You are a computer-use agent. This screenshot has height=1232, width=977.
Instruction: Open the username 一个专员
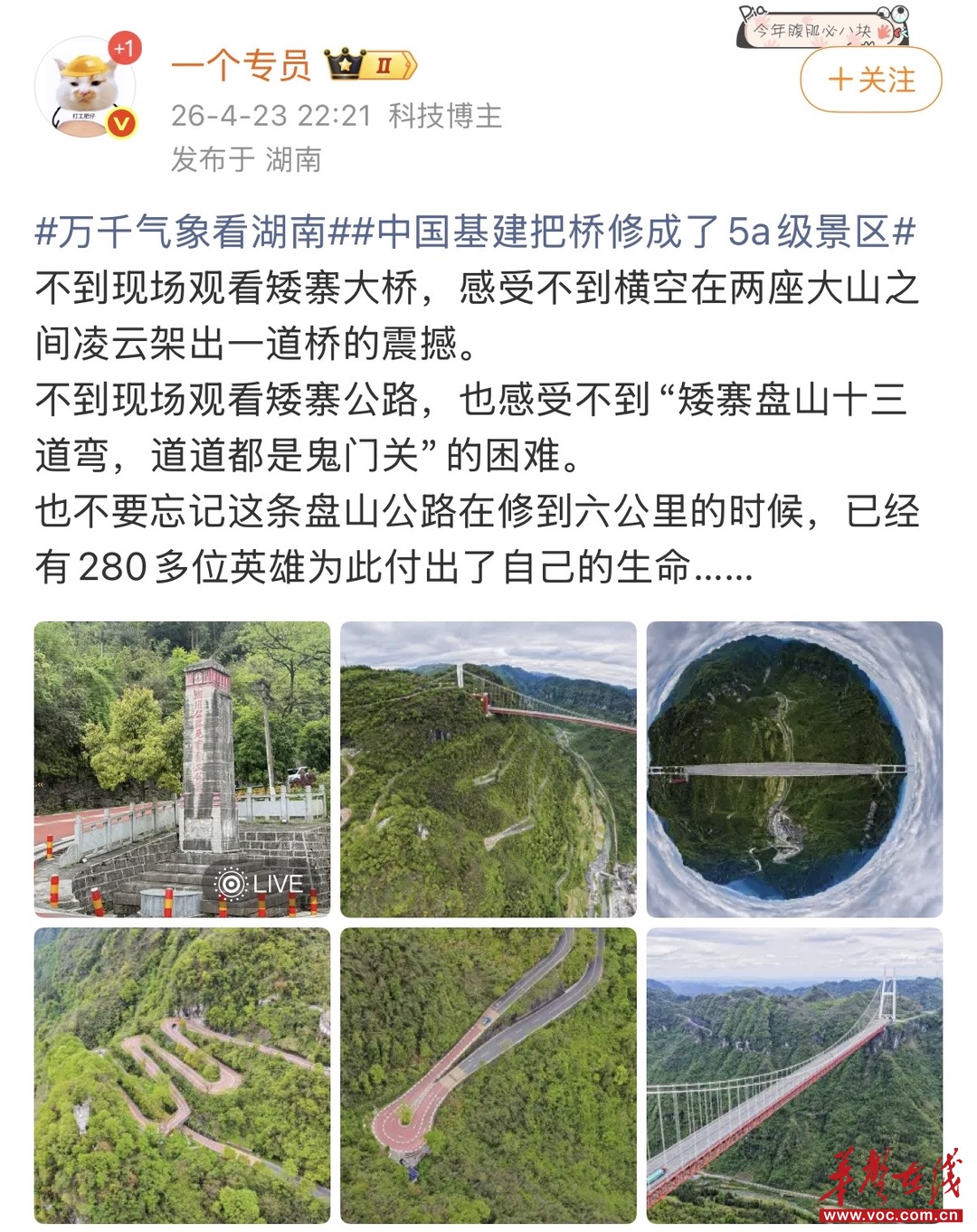pos(241,65)
